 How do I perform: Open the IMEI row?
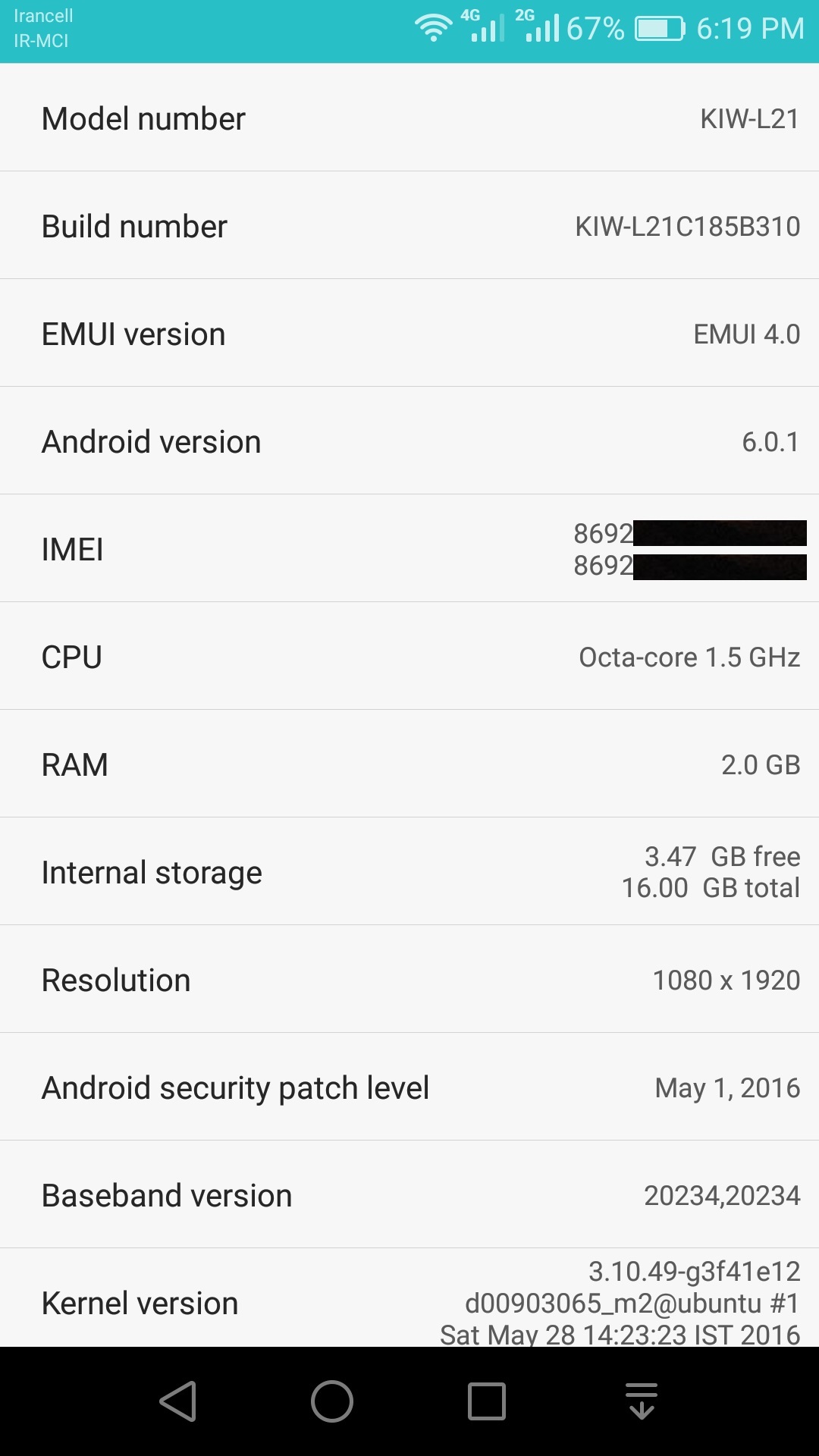tap(409, 548)
